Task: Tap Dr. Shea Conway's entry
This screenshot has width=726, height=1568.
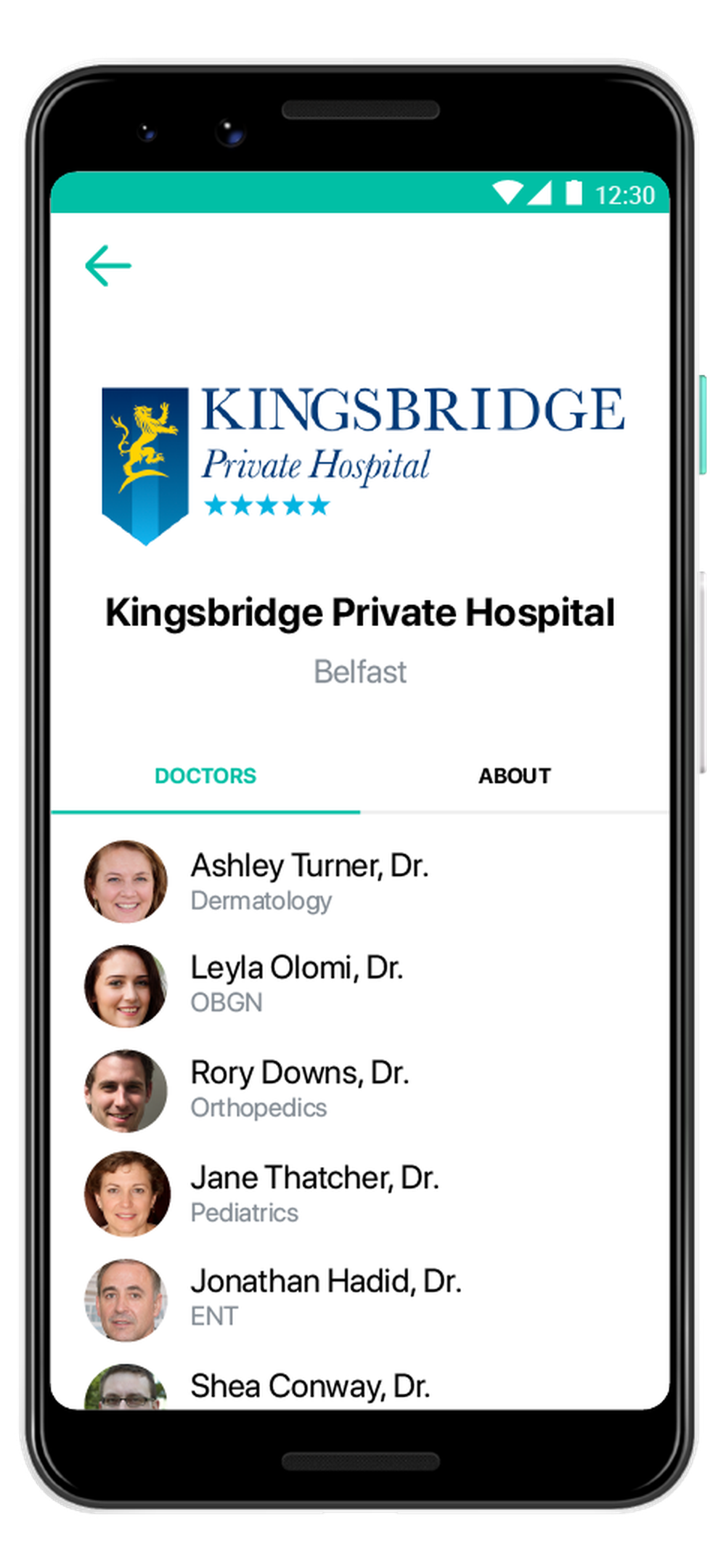Action: 309,1386
